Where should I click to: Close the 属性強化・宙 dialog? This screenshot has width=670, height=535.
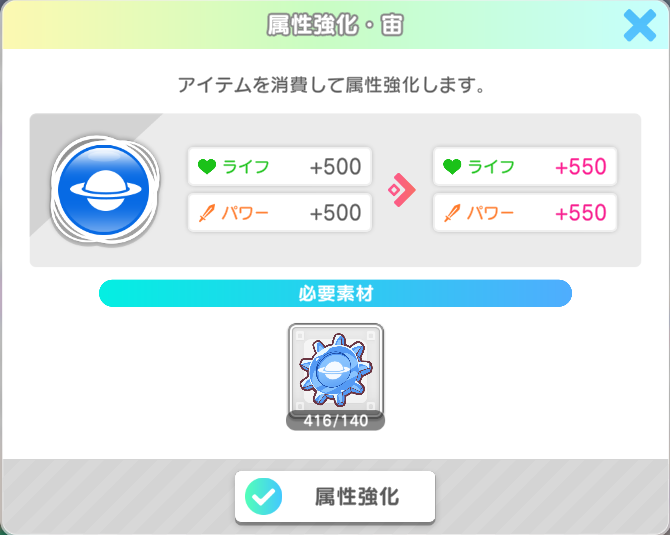coord(640,26)
